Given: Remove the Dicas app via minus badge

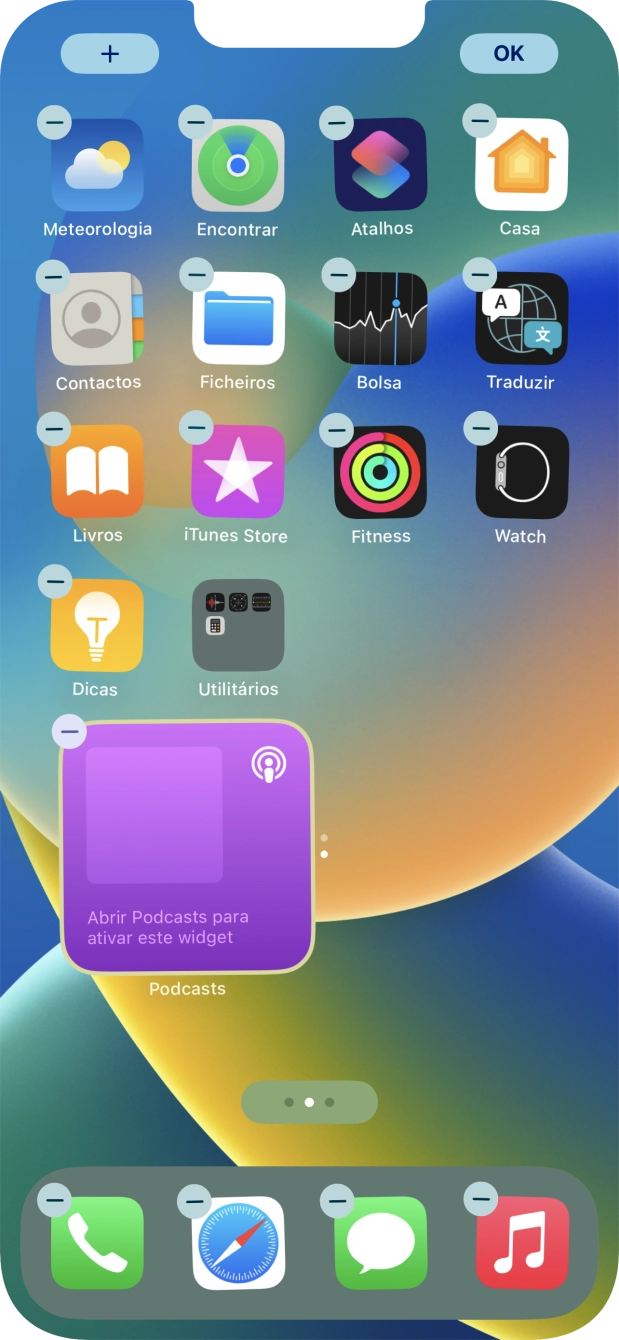Looking at the screenshot, I should pos(54,581).
